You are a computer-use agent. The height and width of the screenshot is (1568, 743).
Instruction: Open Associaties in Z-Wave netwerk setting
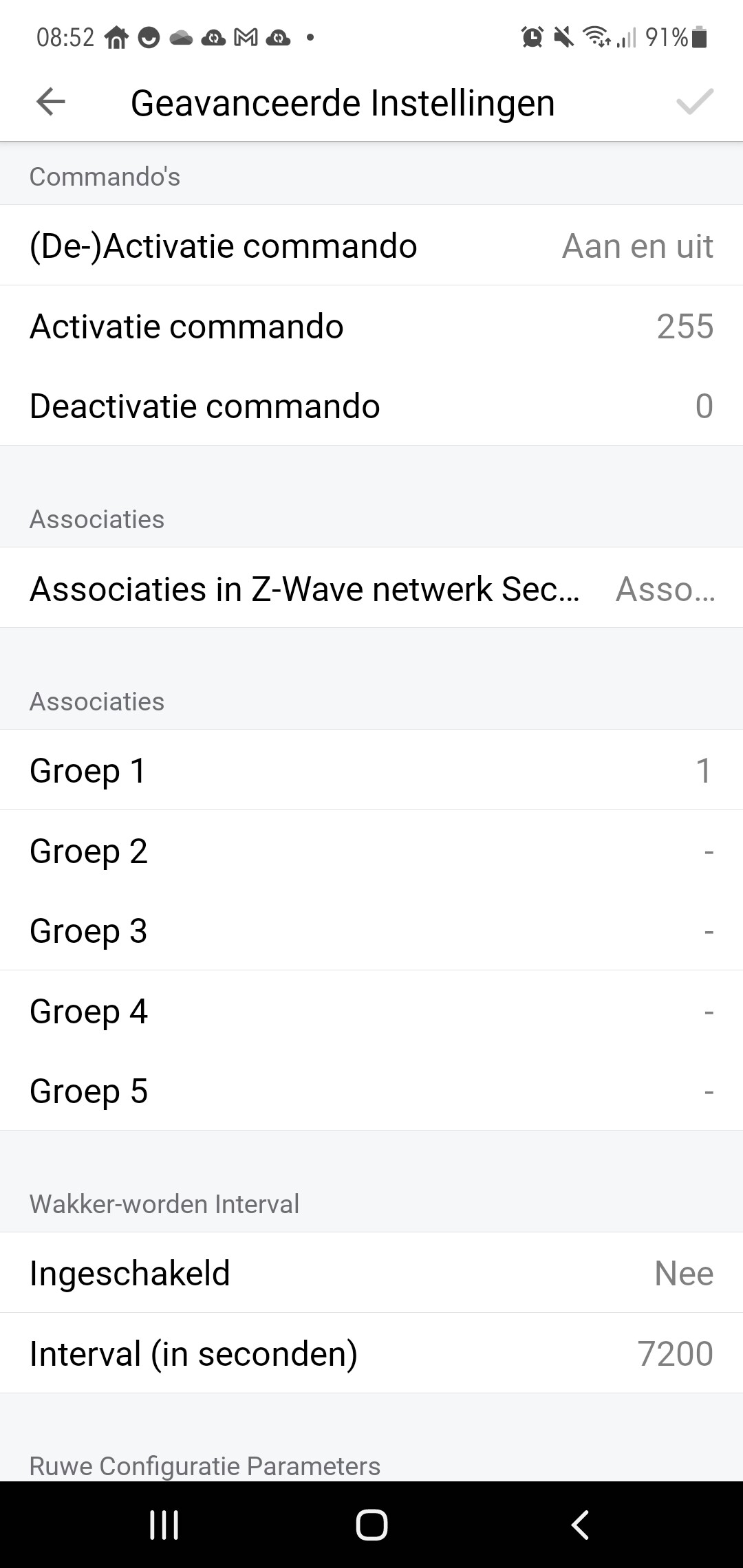(x=371, y=589)
